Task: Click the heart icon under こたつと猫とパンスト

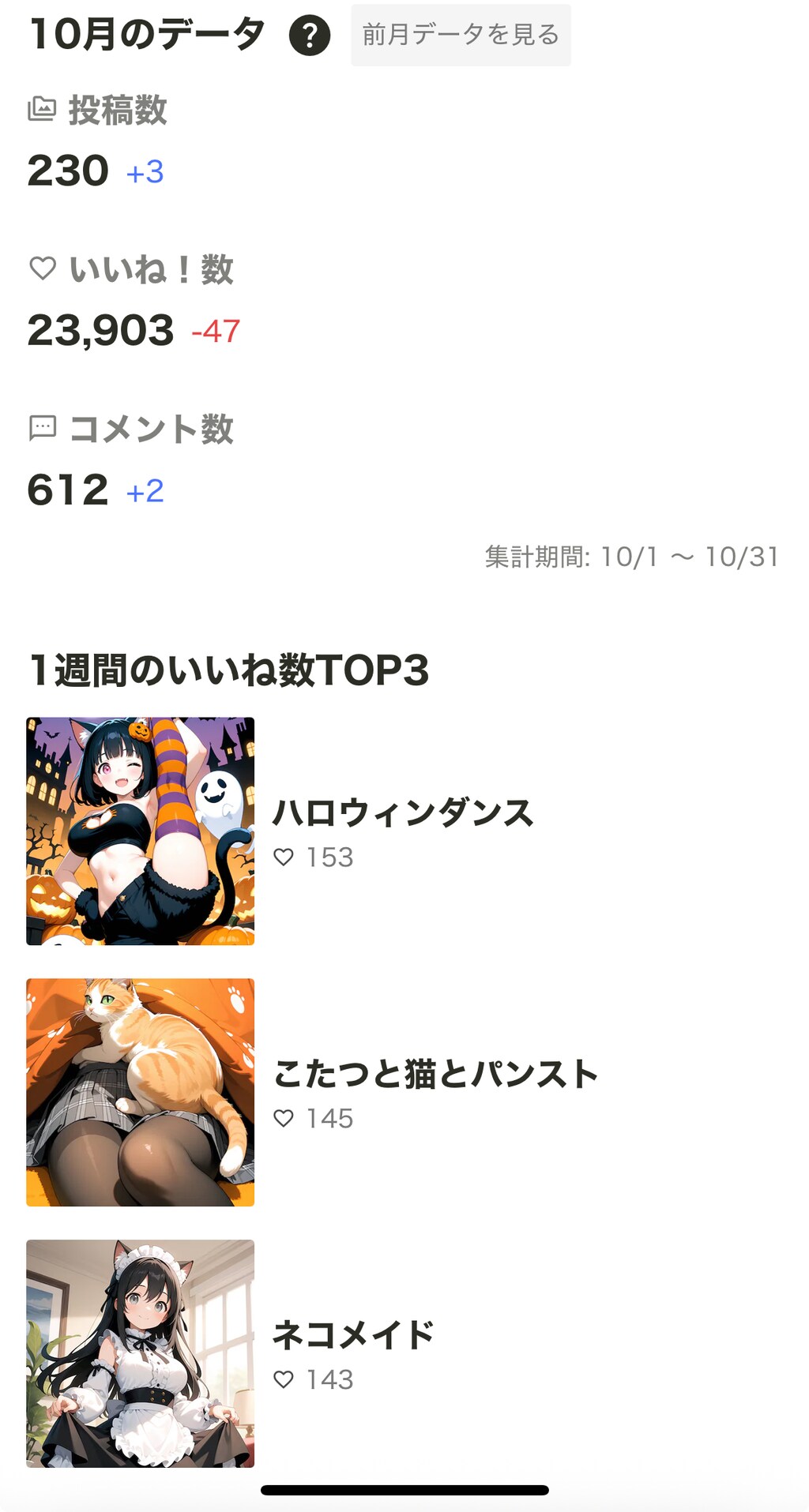Action: (286, 1118)
